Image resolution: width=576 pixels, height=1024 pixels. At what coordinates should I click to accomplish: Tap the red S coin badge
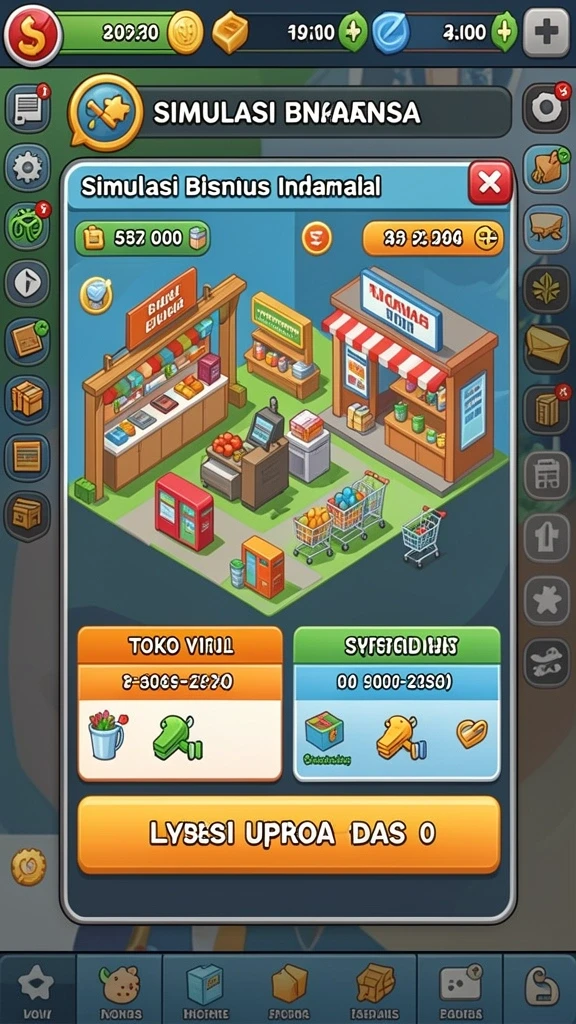tap(33, 35)
